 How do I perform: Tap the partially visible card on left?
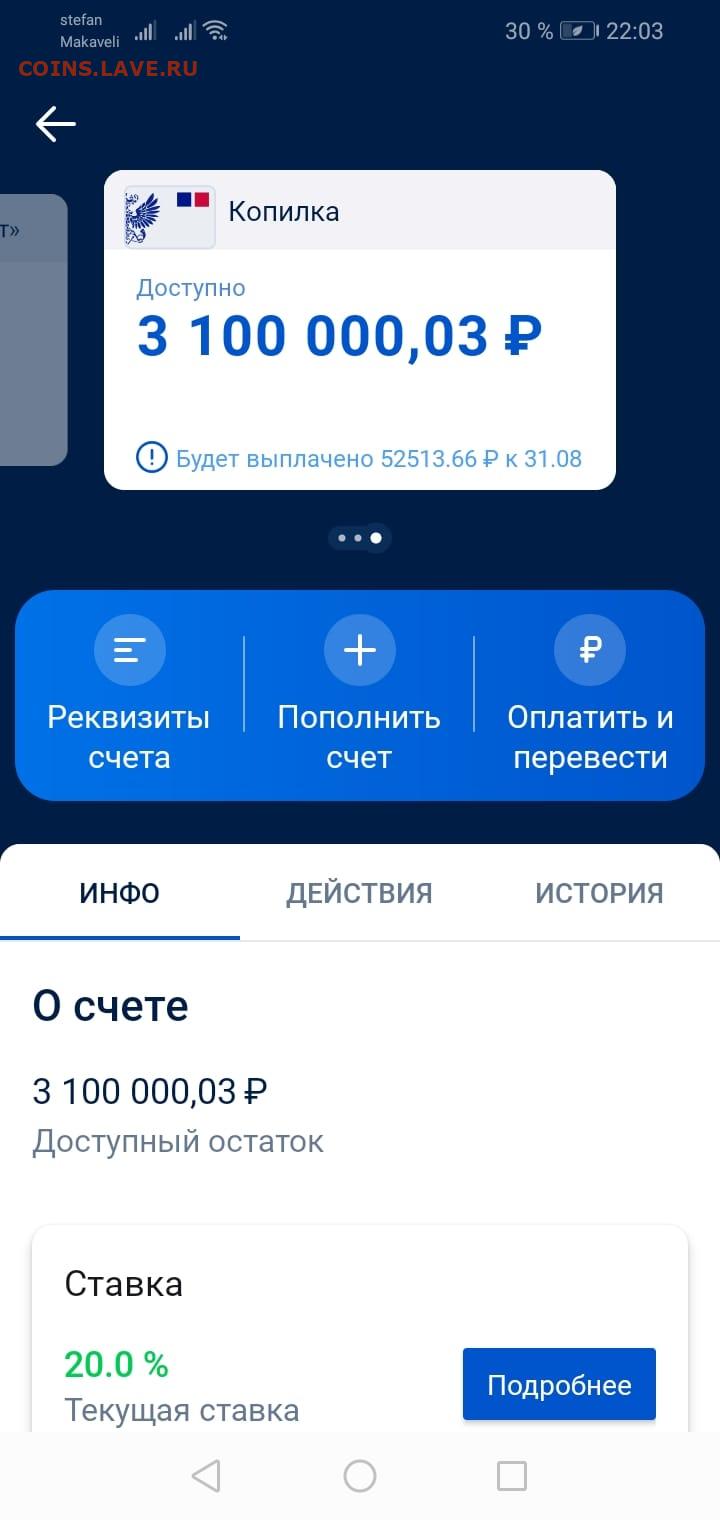(x=33, y=330)
